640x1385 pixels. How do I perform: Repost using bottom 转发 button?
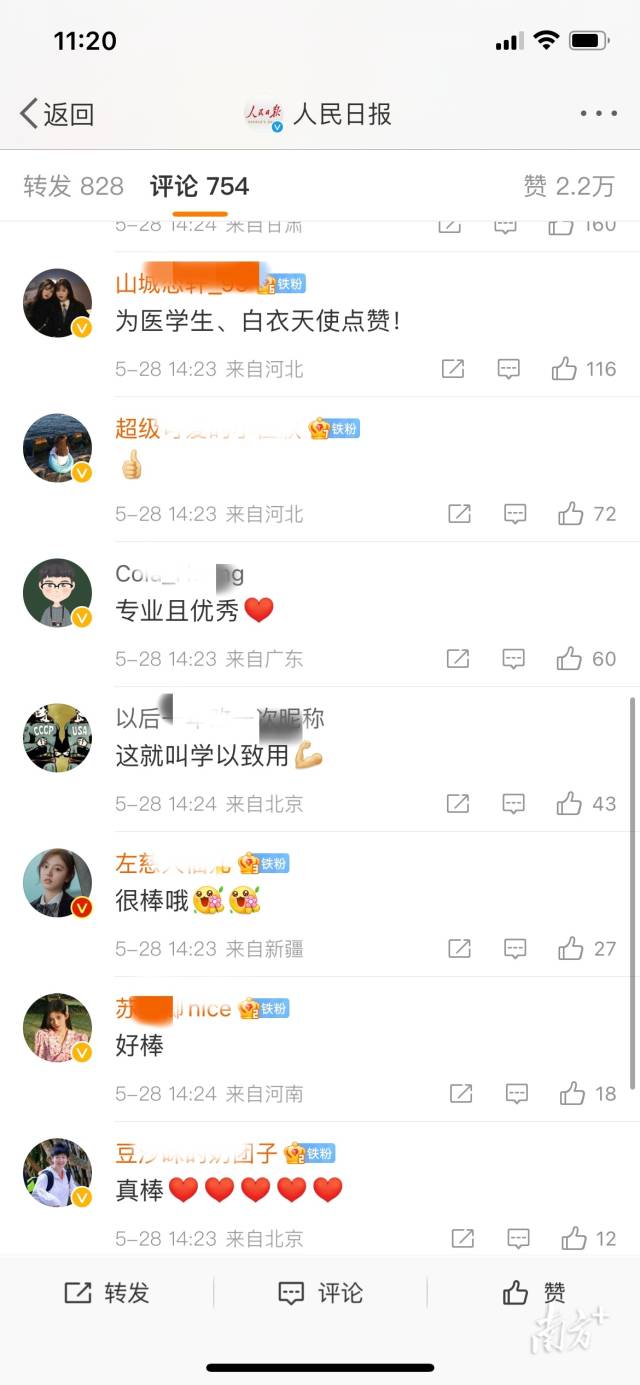tap(106, 1292)
